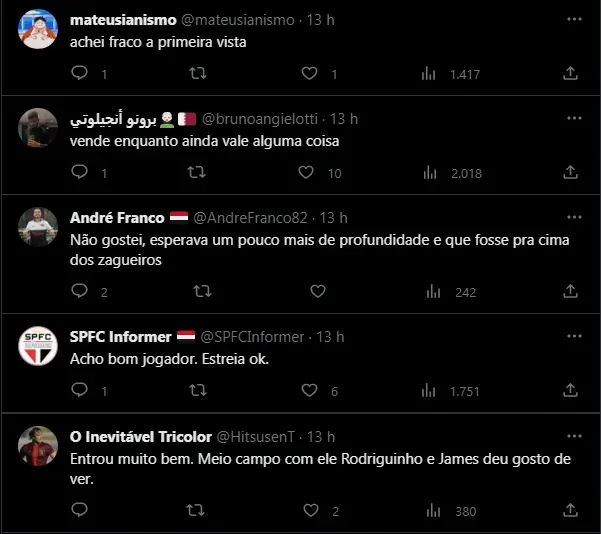Like mateusianismo's tweet
The image size is (601, 534).
click(309, 73)
